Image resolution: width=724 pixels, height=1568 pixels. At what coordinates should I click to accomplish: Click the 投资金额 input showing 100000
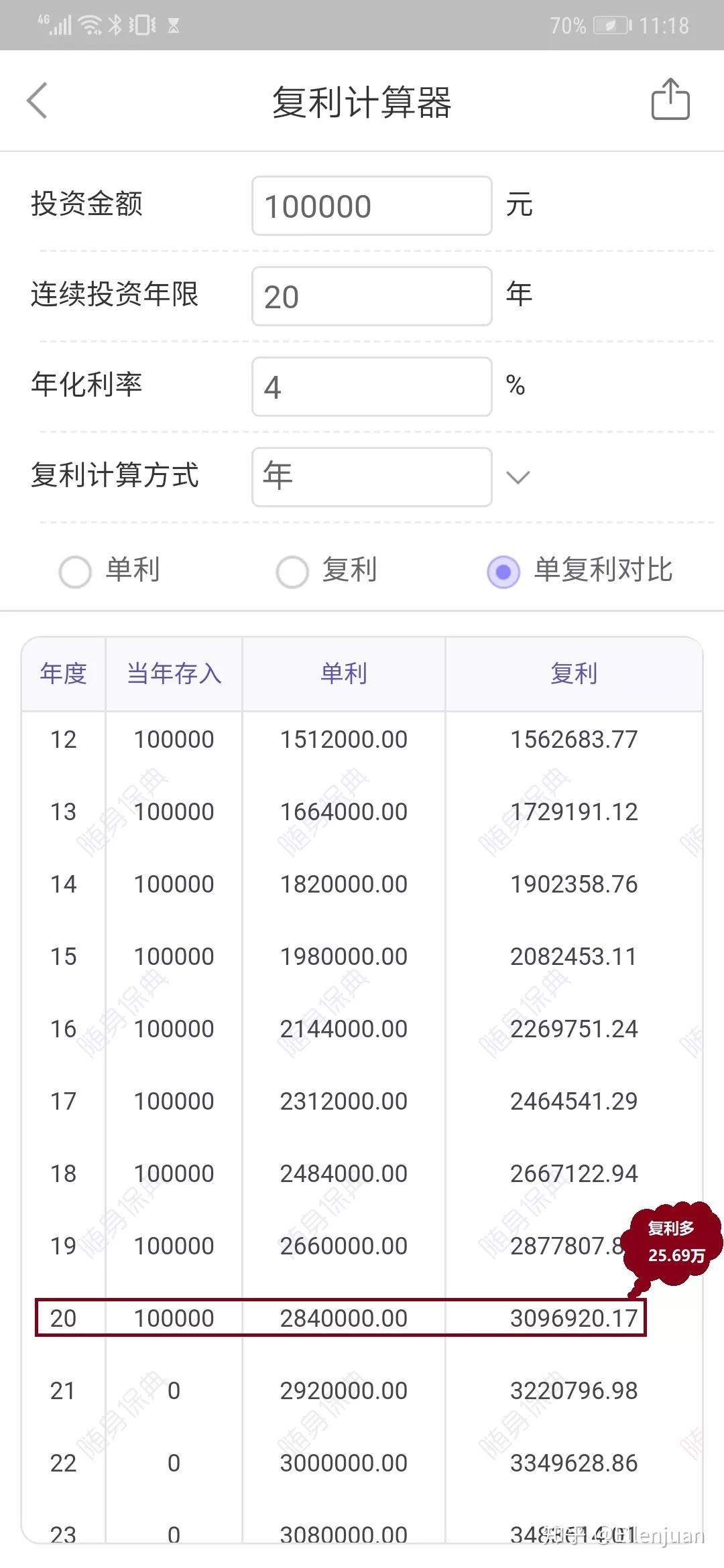(x=371, y=205)
